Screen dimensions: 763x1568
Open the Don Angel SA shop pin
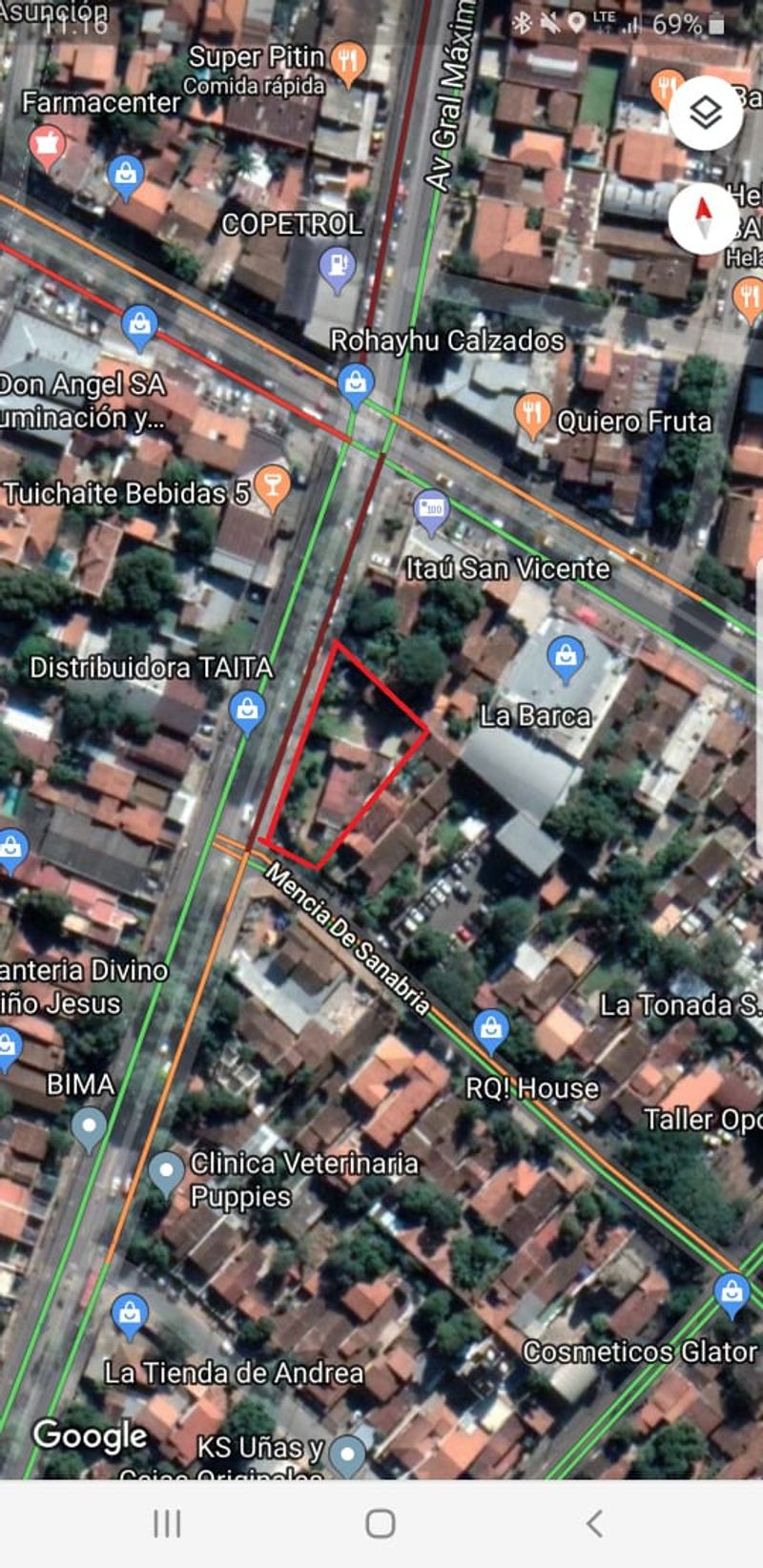pos(139,324)
